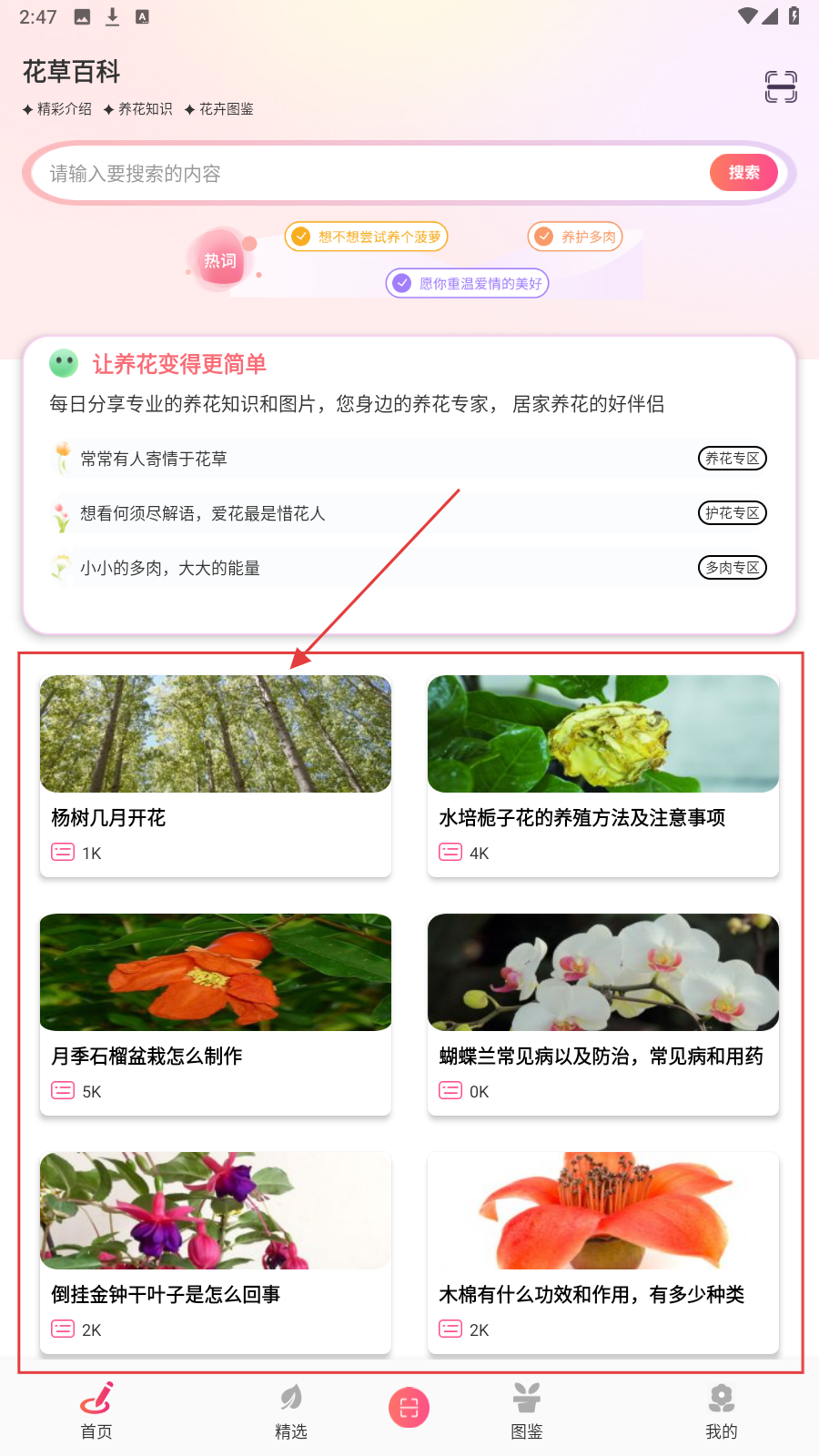
Task: Tap the center scan button in bottom bar
Action: pos(409,1408)
